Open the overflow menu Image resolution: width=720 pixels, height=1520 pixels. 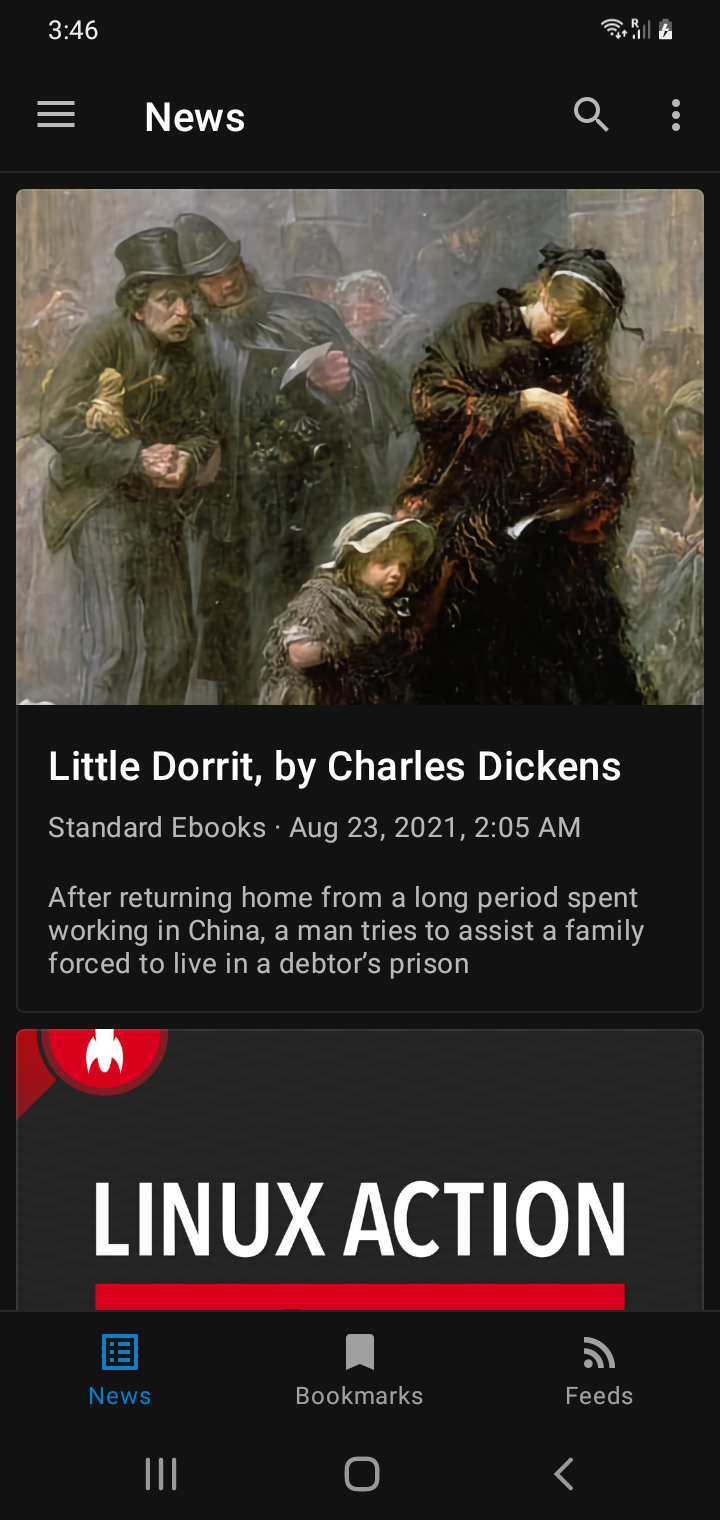(x=676, y=116)
